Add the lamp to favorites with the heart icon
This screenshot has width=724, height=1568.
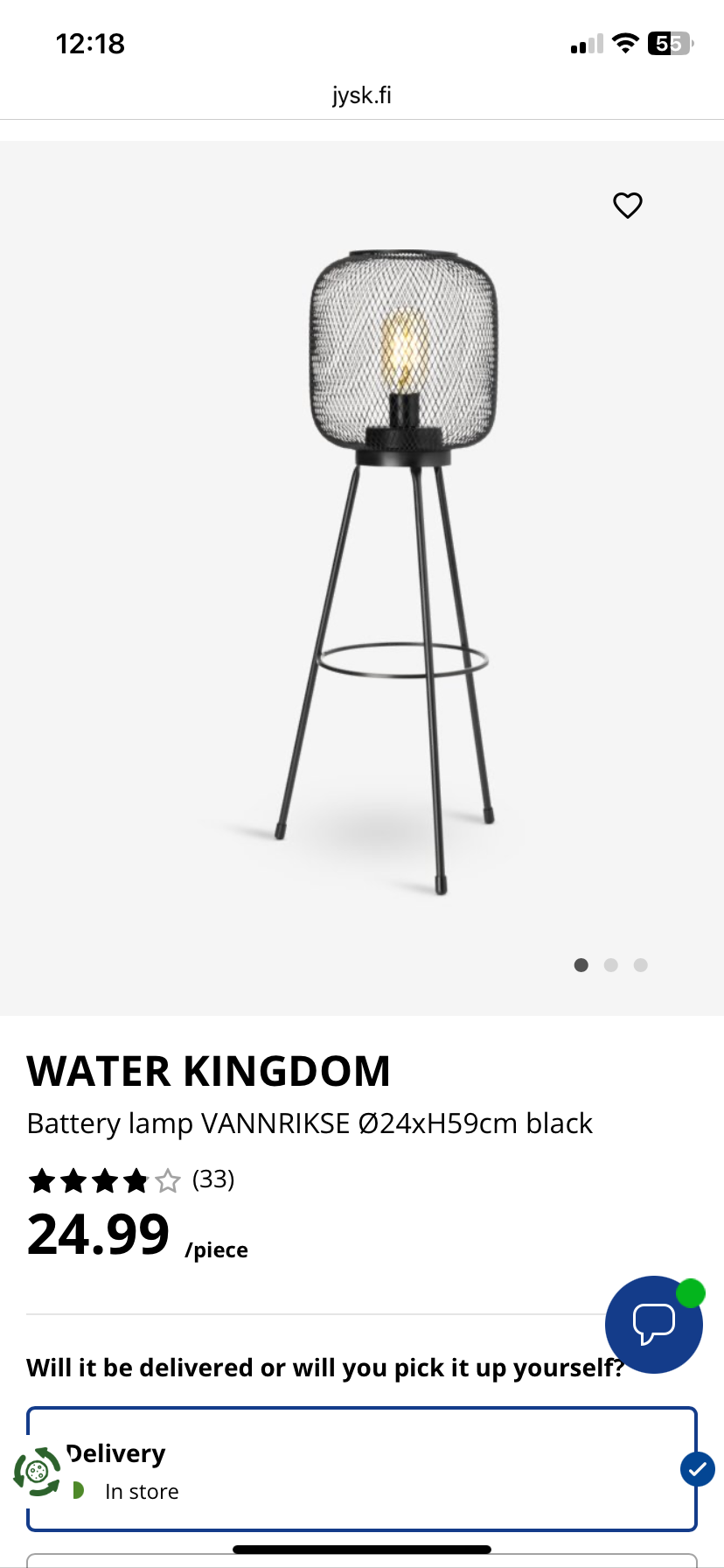click(627, 206)
